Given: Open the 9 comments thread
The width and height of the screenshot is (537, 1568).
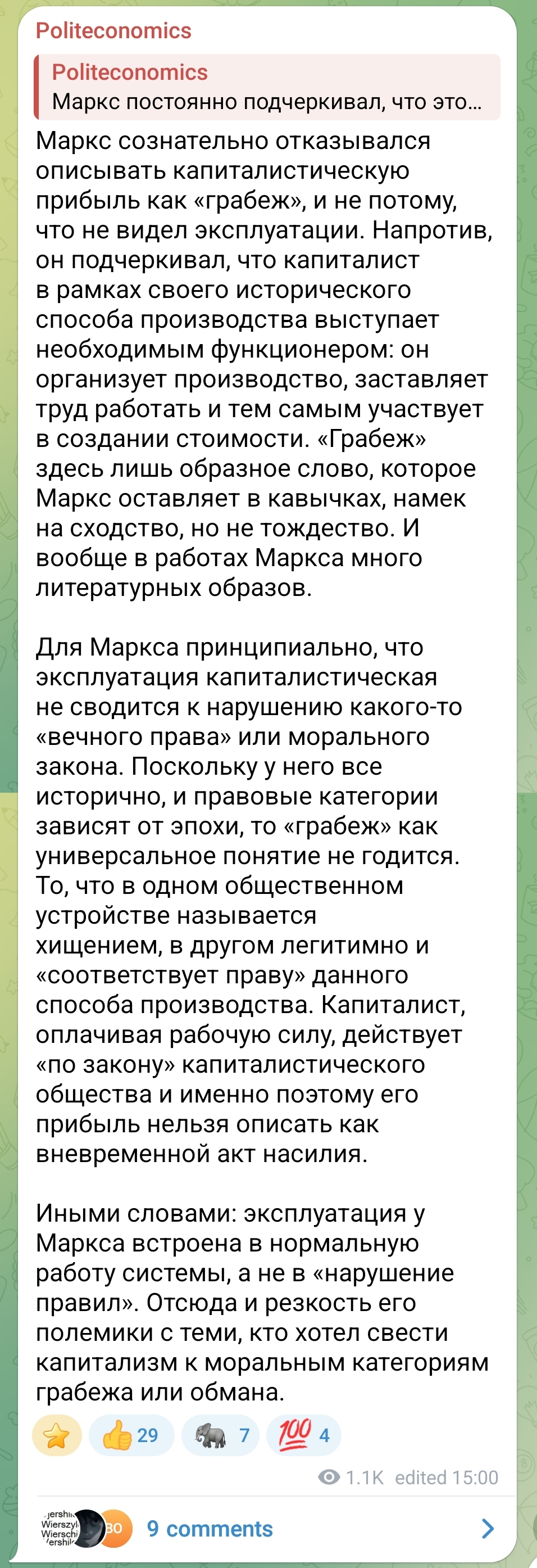Looking at the screenshot, I should click(267, 1529).
